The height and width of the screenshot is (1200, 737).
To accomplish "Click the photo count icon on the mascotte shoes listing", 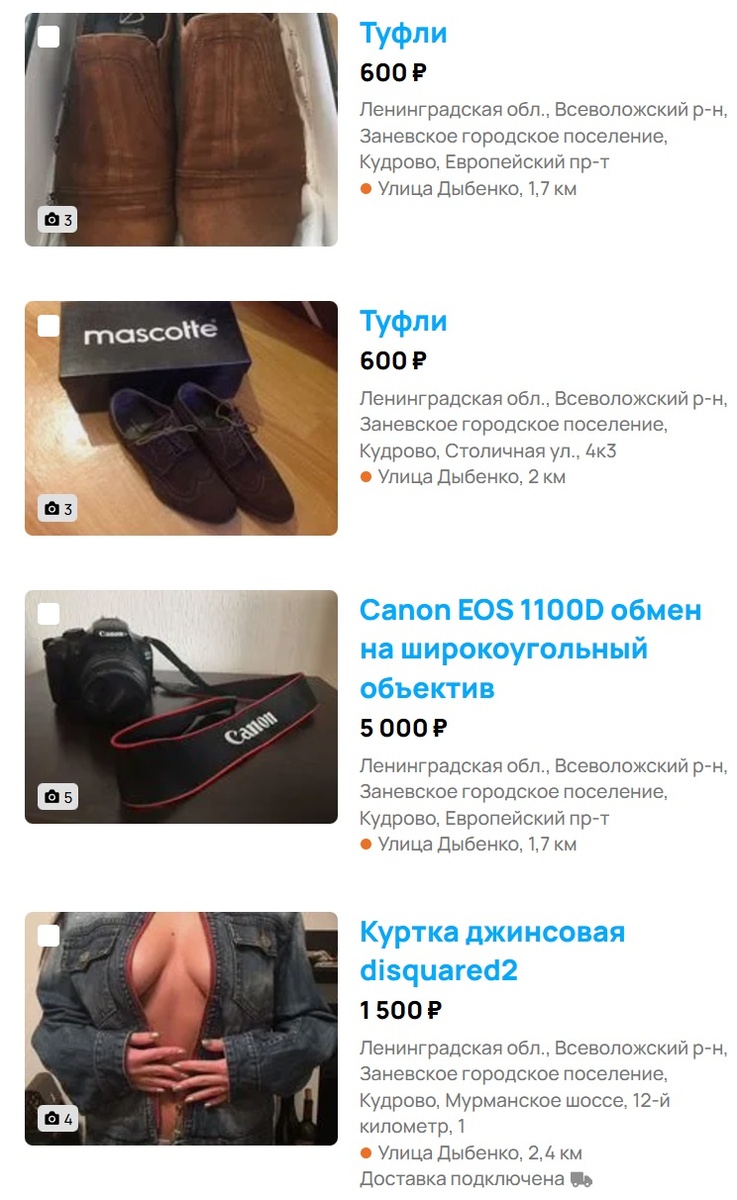I will pos(57,507).
